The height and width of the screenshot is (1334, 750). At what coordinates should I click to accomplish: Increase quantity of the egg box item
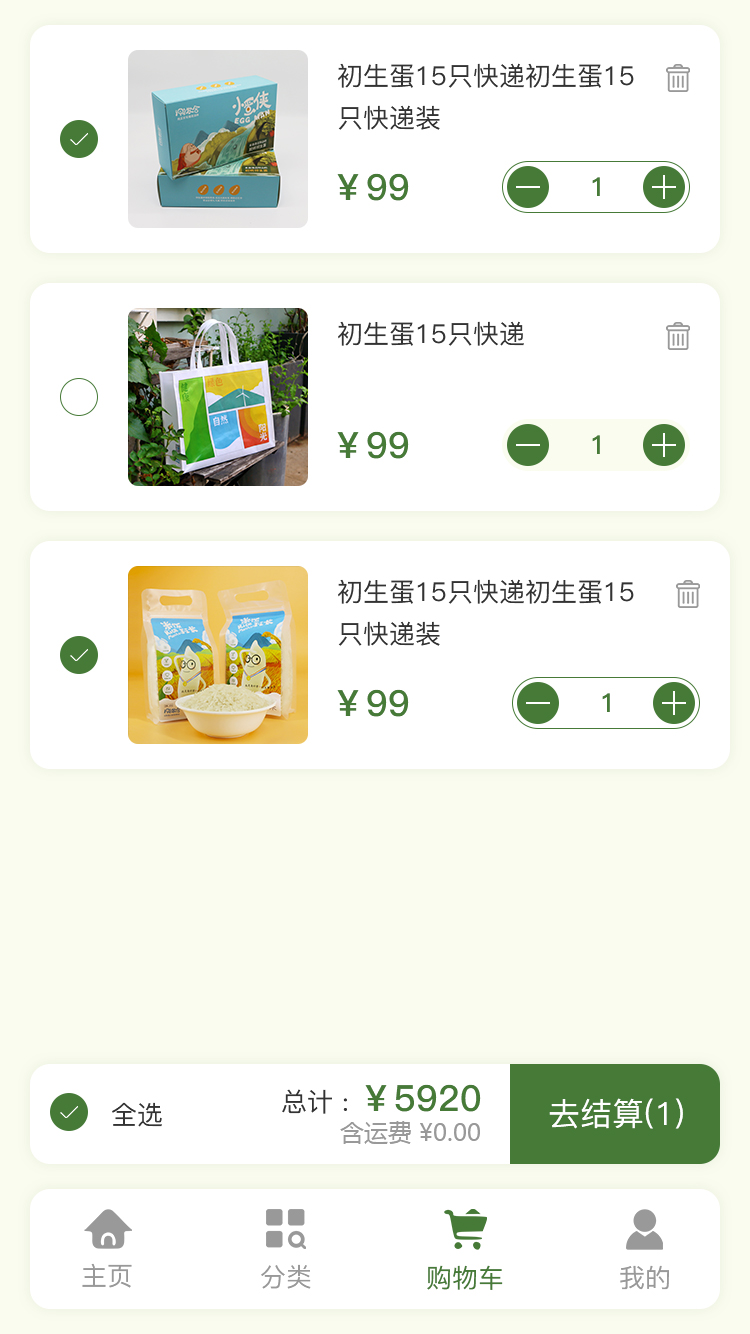(664, 187)
